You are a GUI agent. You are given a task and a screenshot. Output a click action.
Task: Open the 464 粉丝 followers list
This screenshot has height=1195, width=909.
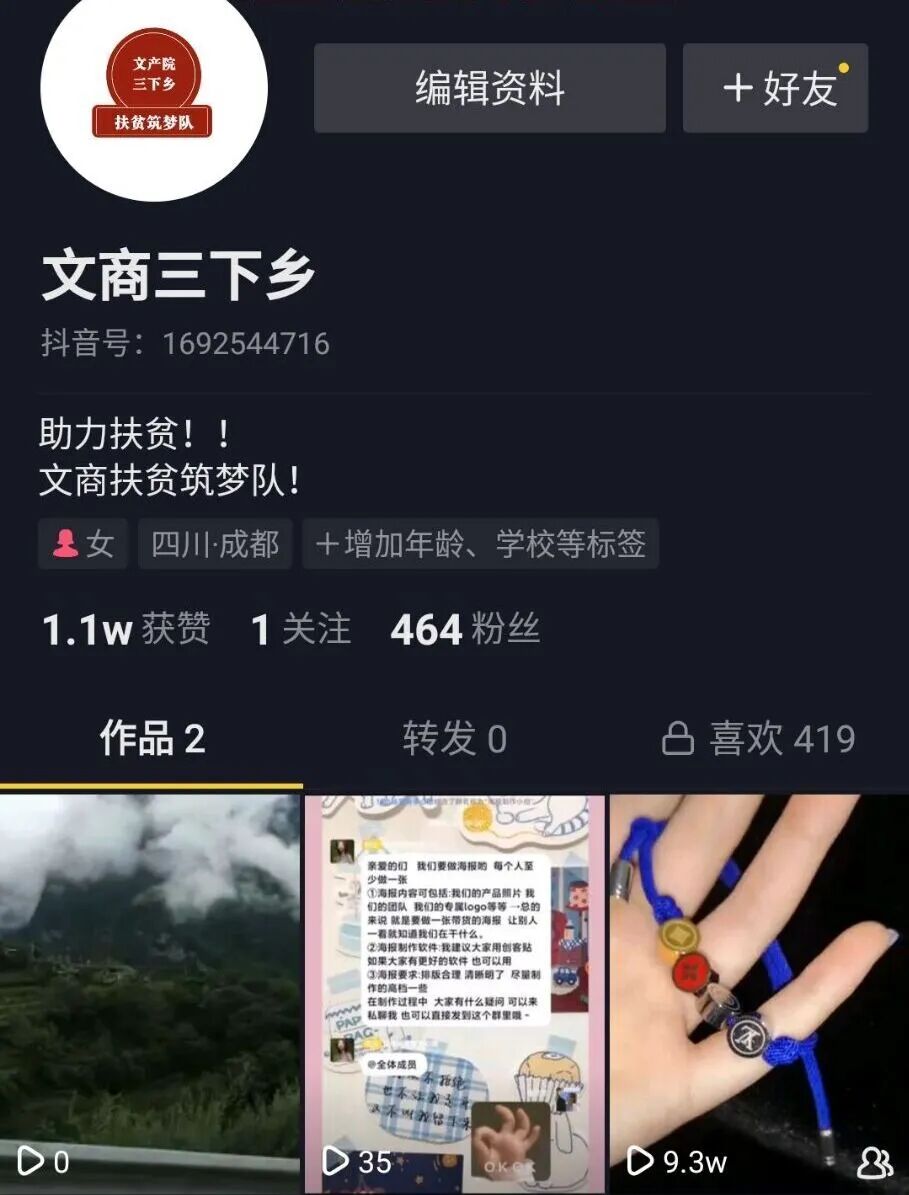point(465,630)
